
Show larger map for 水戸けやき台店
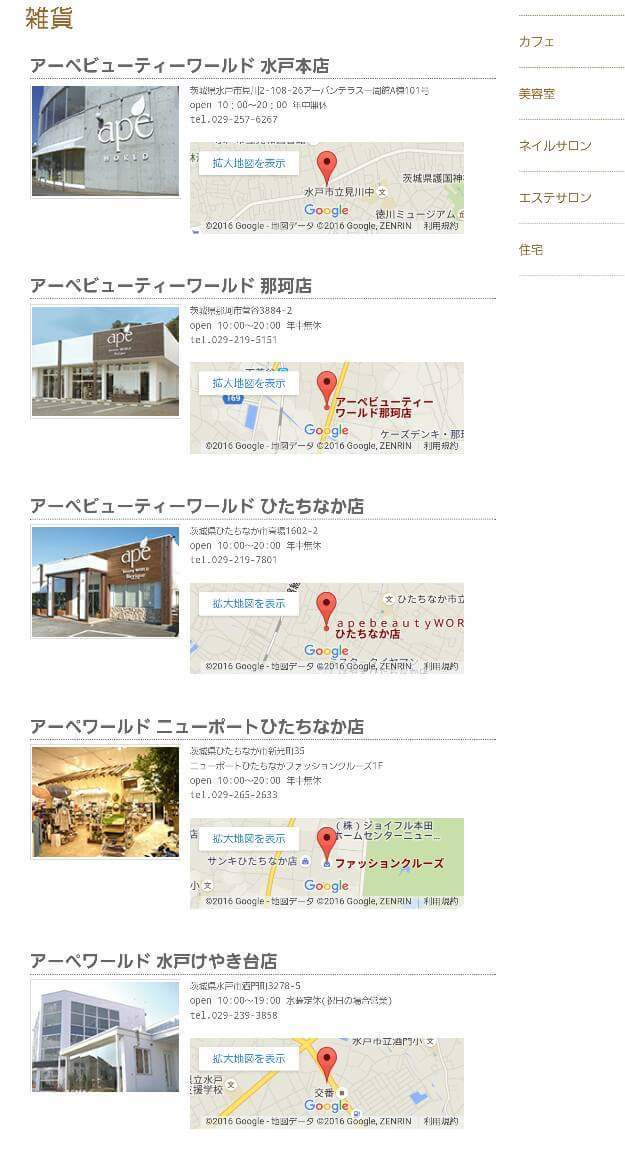(248, 1058)
